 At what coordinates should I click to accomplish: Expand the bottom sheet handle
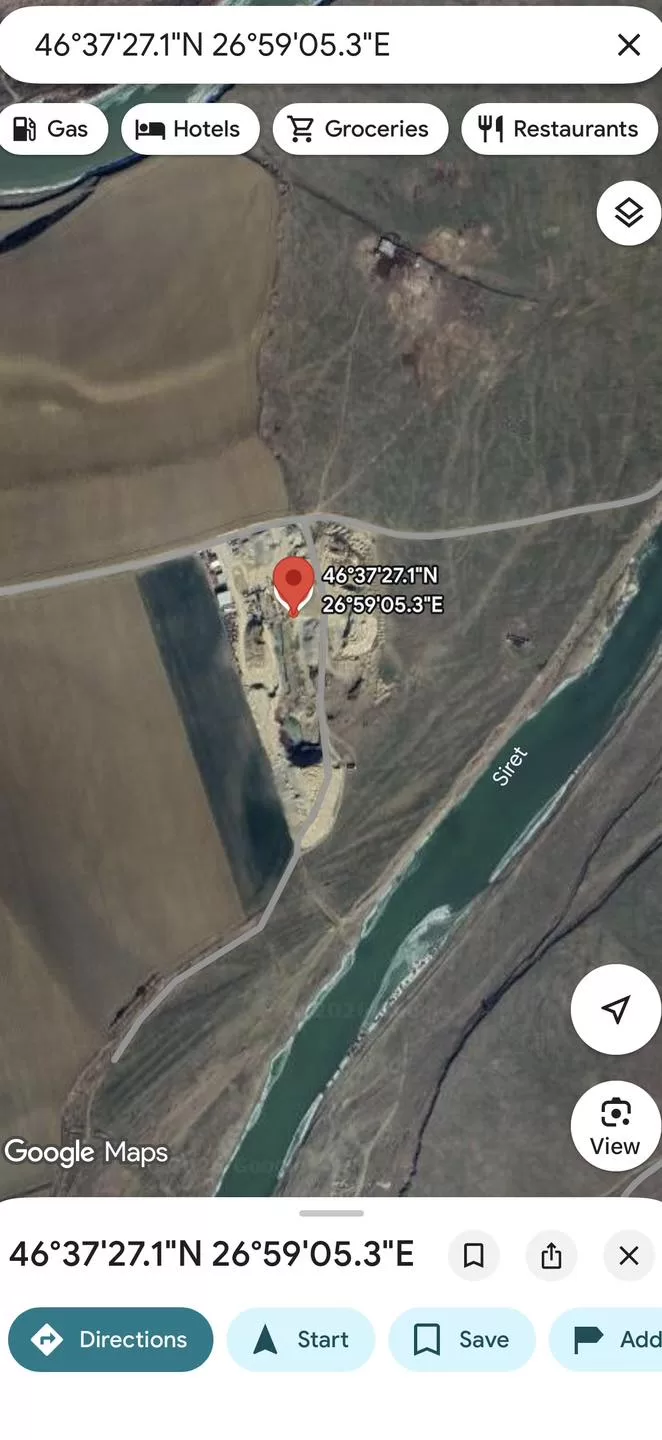(331, 1213)
